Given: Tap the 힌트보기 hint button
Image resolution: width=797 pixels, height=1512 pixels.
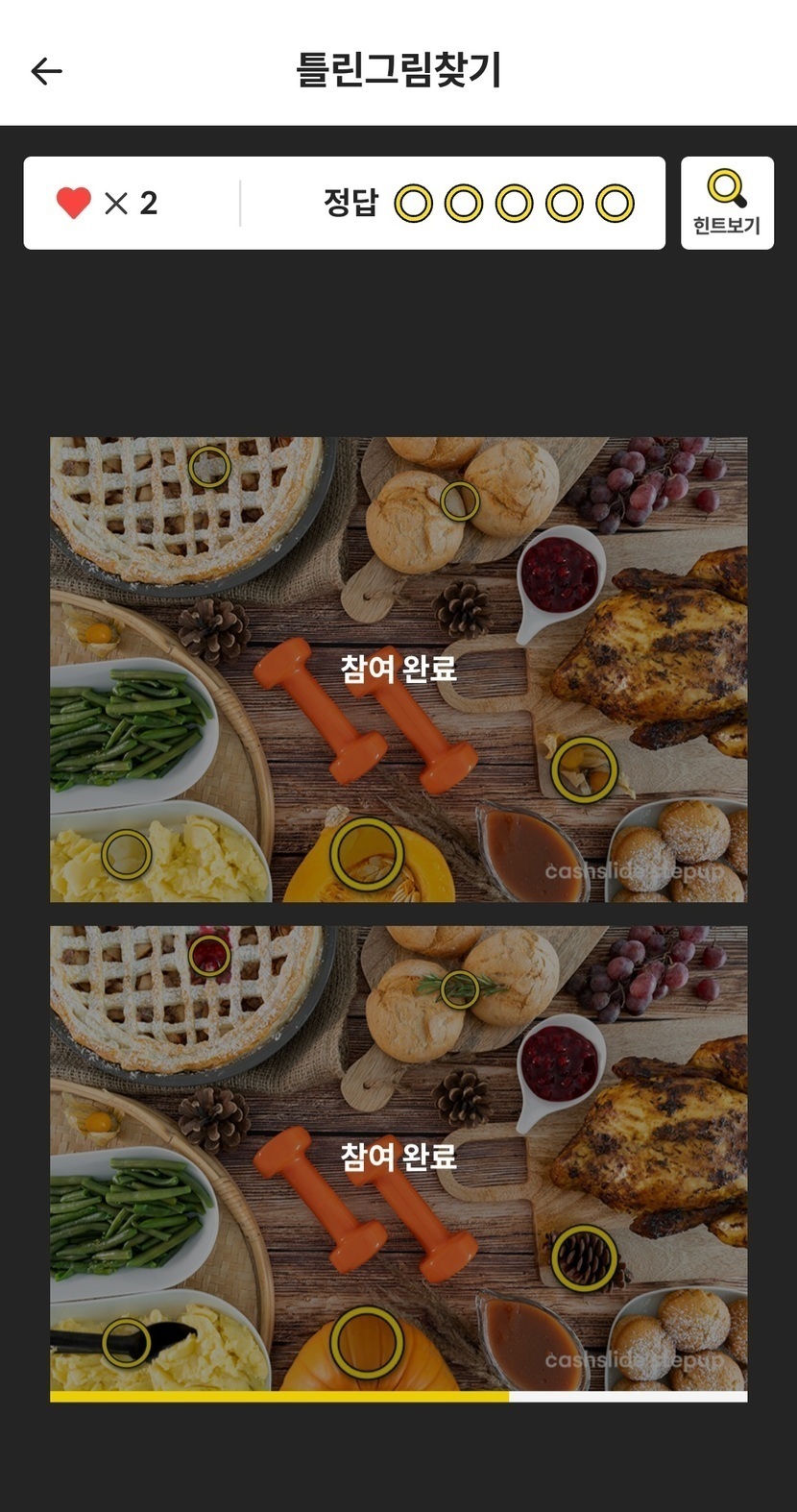Looking at the screenshot, I should pos(726,203).
